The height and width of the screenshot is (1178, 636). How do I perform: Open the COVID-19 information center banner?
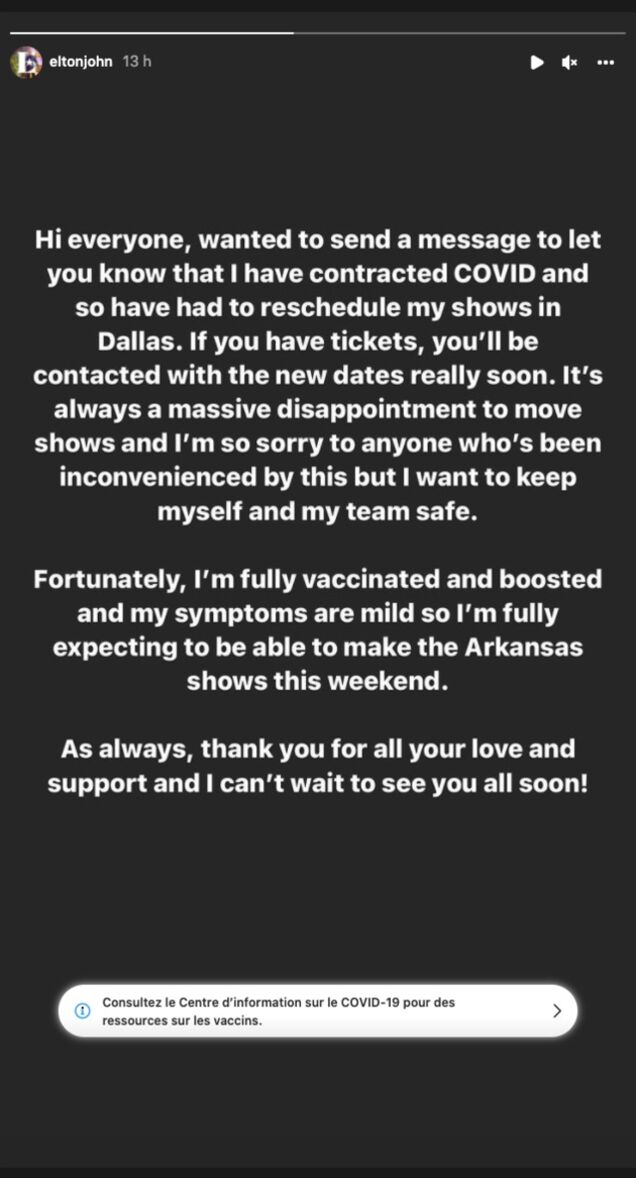click(318, 1010)
